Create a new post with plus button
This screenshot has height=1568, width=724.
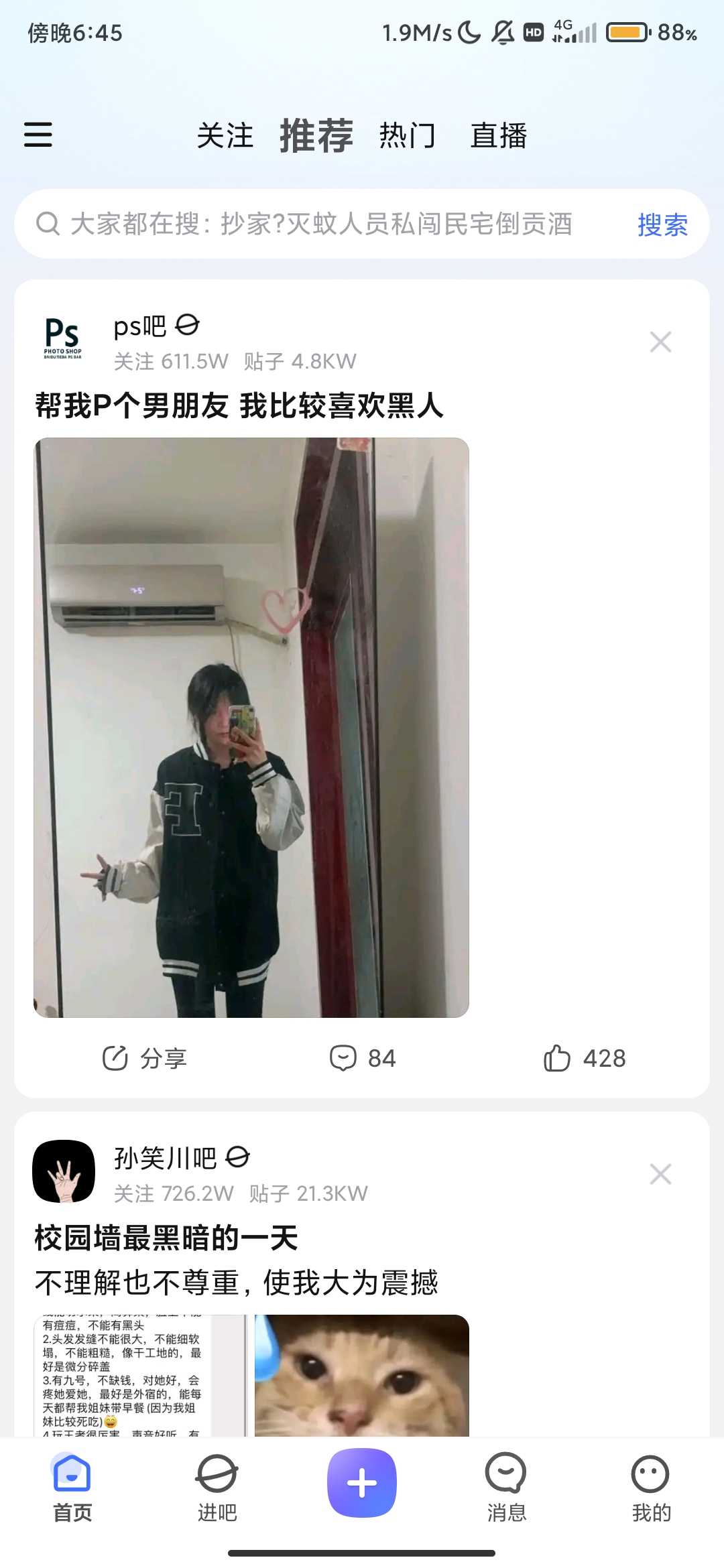click(x=362, y=1483)
